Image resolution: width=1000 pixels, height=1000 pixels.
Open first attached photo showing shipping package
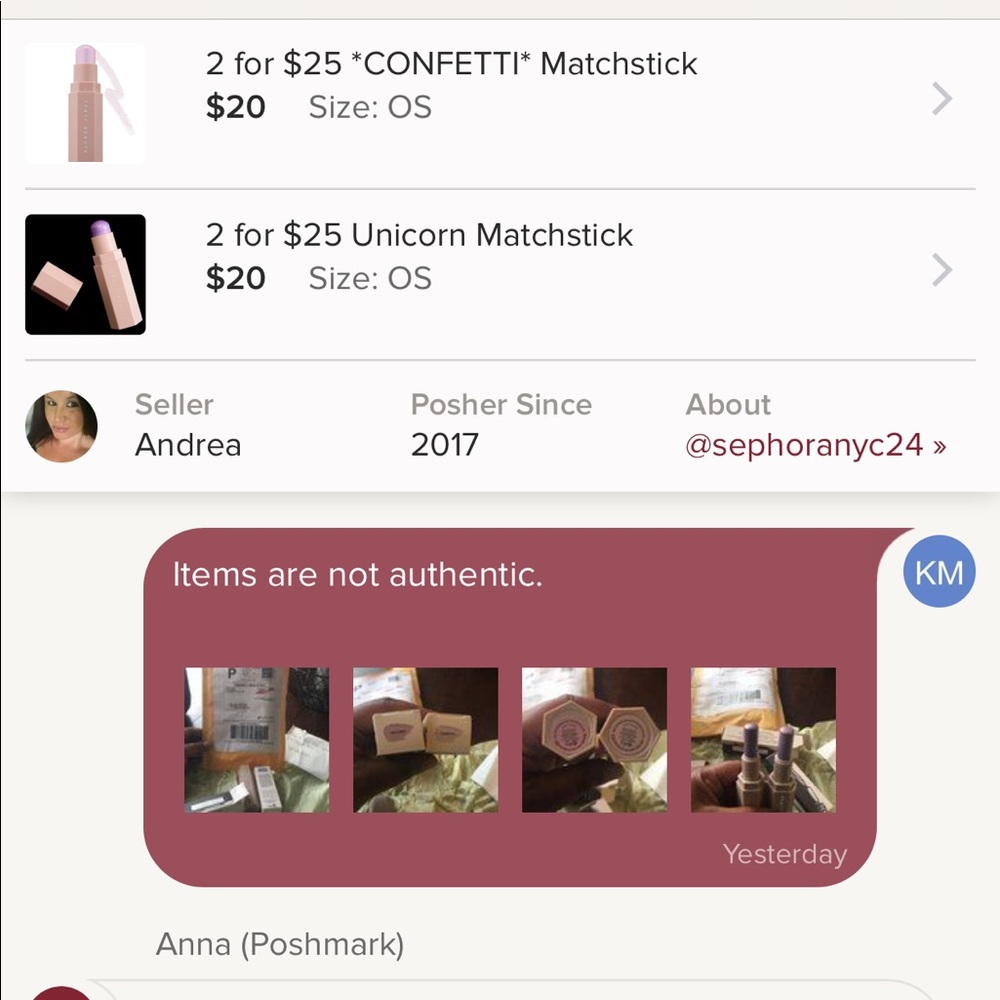257,740
